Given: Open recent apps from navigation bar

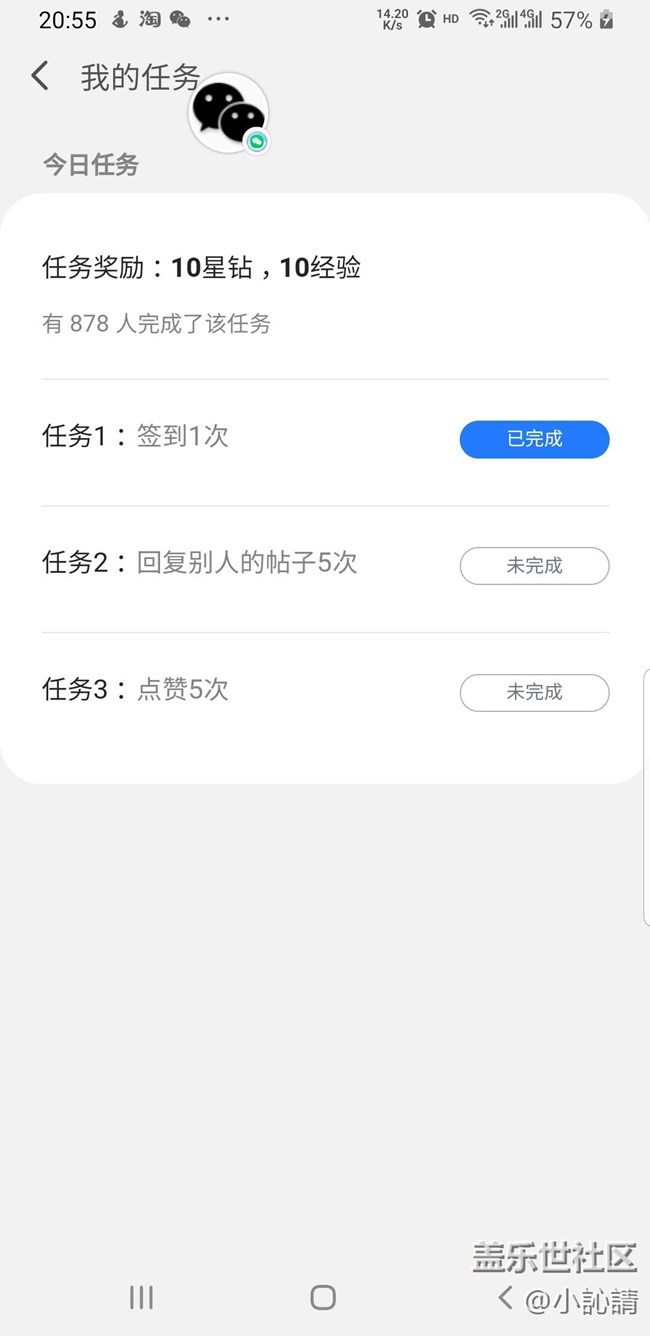Looking at the screenshot, I should click(142, 1298).
